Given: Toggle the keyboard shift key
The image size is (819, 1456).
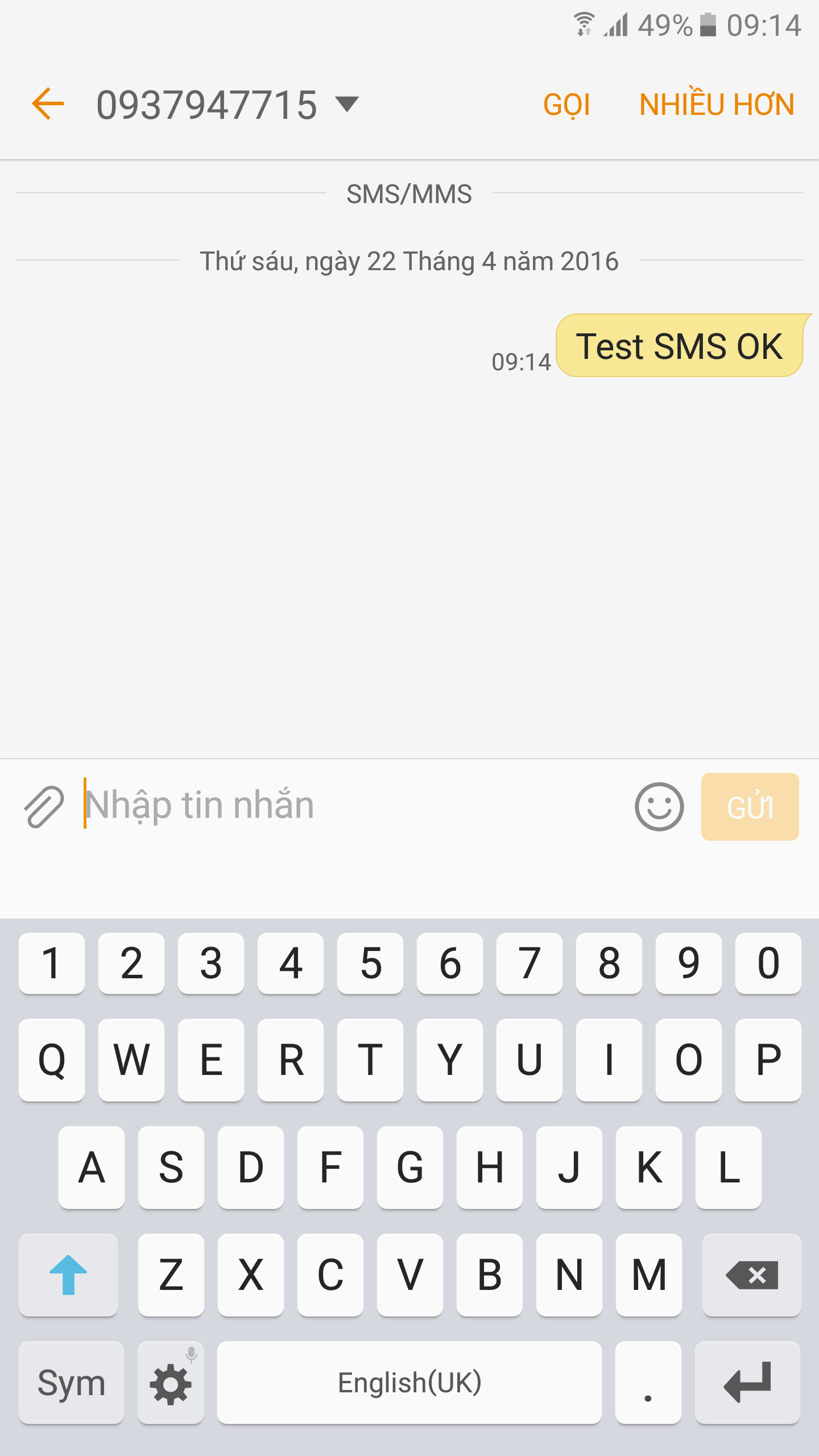Looking at the screenshot, I should coord(68,1275).
